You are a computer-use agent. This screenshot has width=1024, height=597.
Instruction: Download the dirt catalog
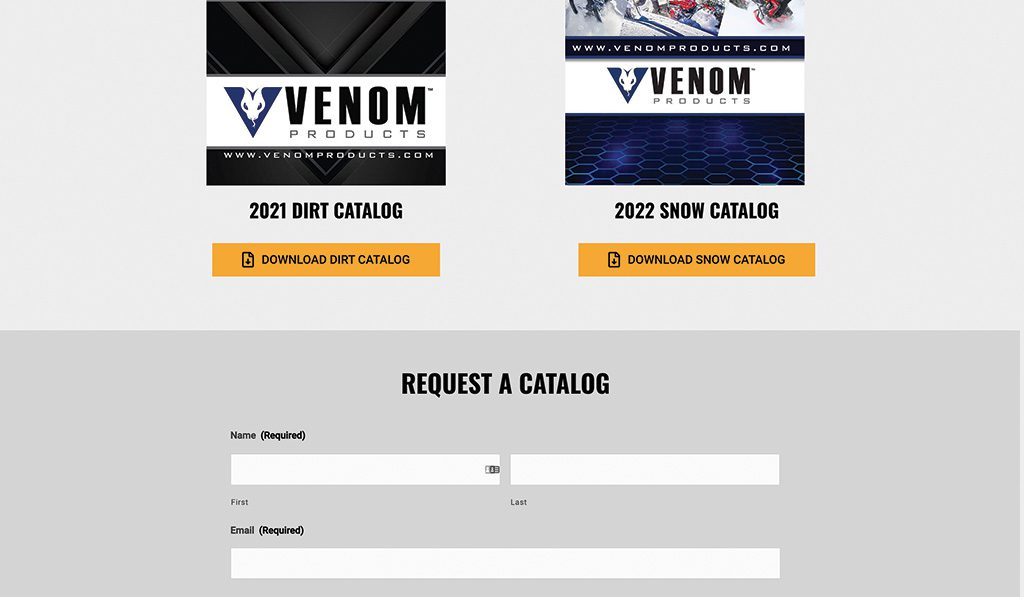[x=326, y=260]
